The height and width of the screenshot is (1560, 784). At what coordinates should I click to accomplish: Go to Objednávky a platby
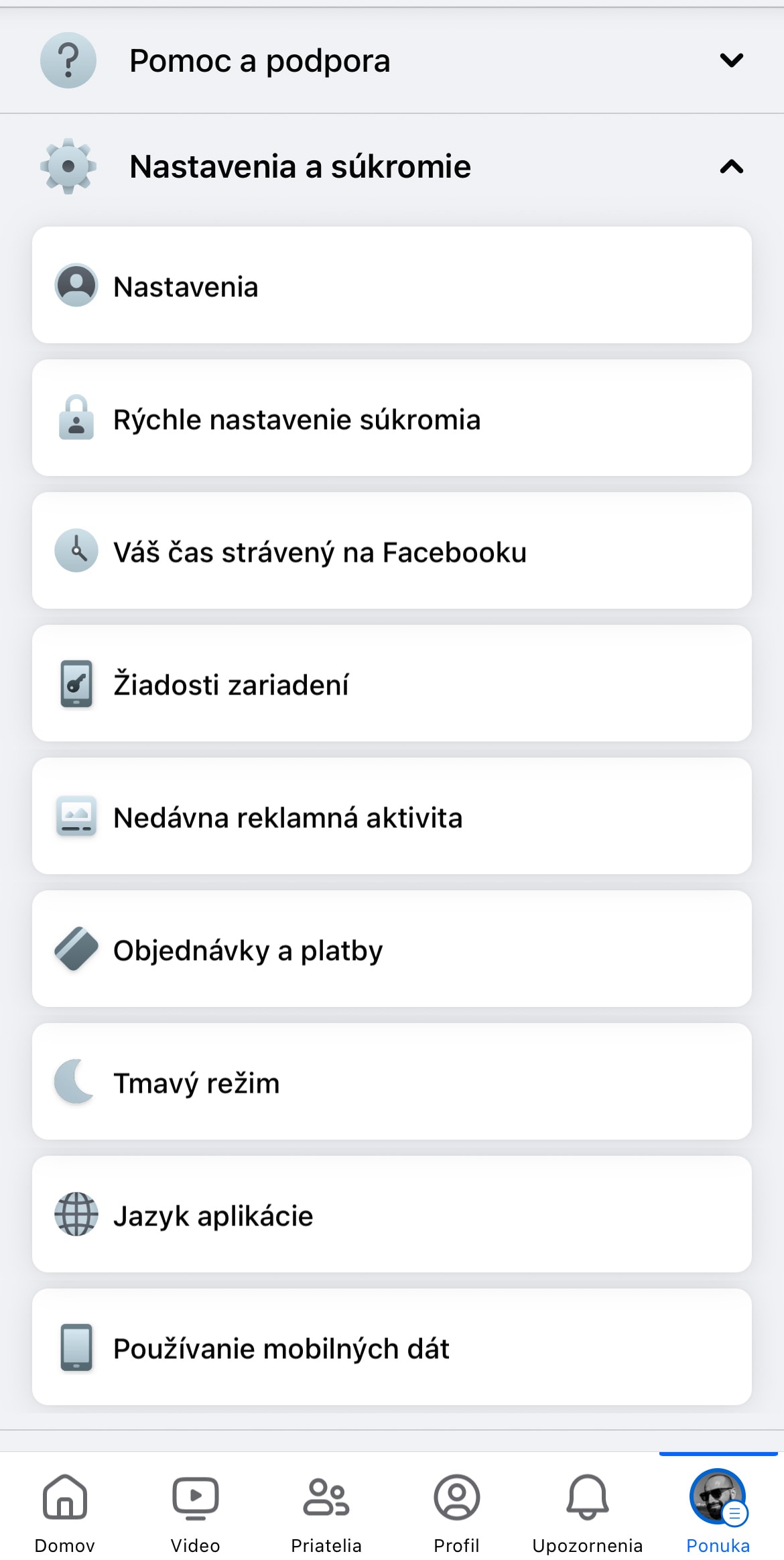tap(392, 949)
